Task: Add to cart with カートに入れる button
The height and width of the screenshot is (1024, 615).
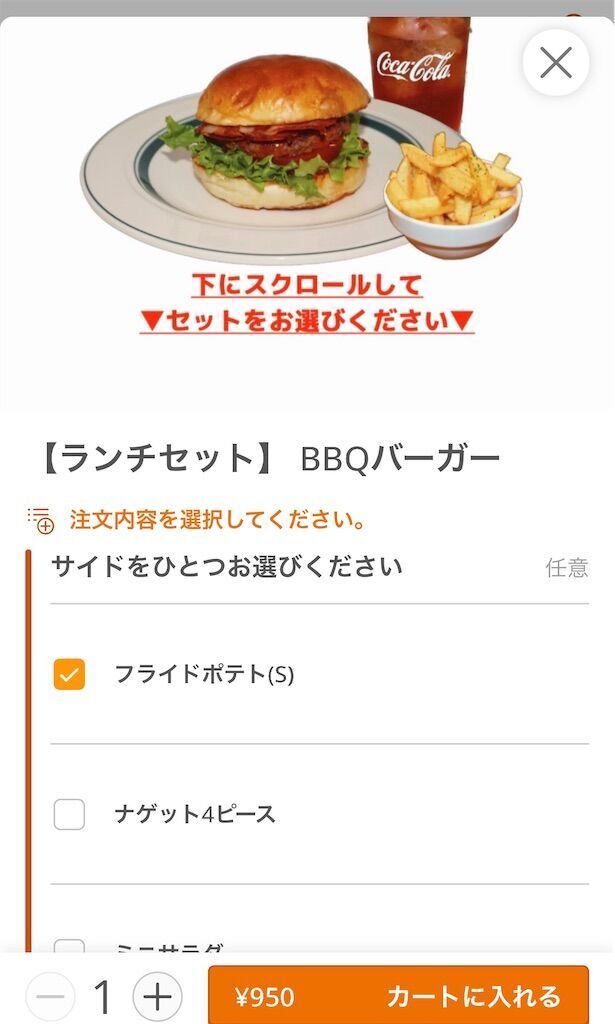Action: 398,996
